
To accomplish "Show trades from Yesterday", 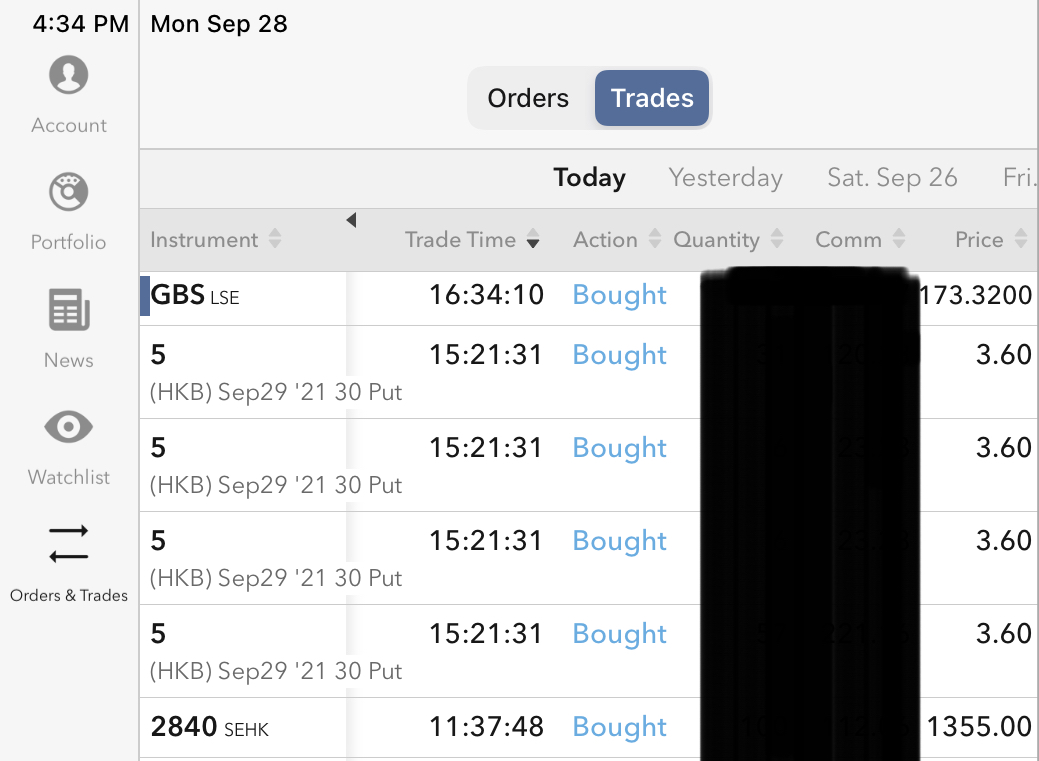I will (x=725, y=178).
